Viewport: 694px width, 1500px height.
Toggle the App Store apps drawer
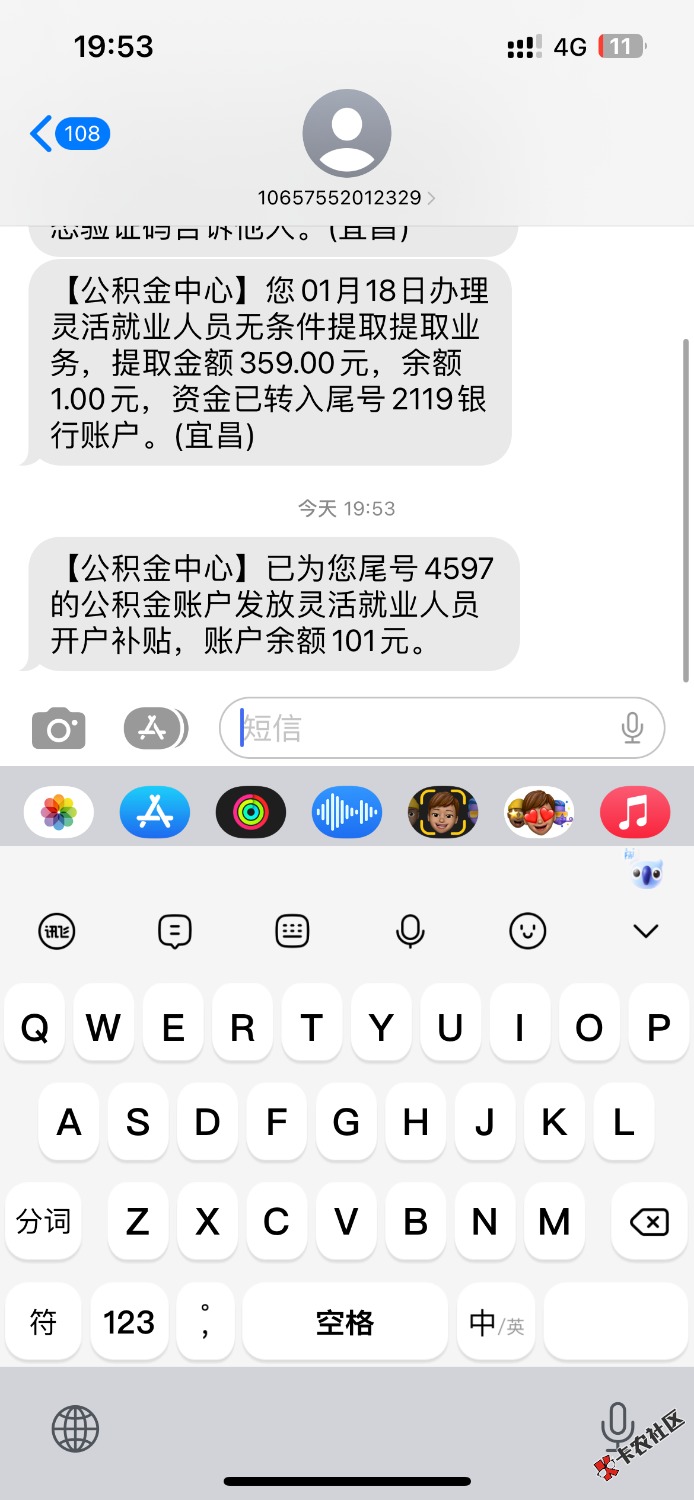point(154,728)
